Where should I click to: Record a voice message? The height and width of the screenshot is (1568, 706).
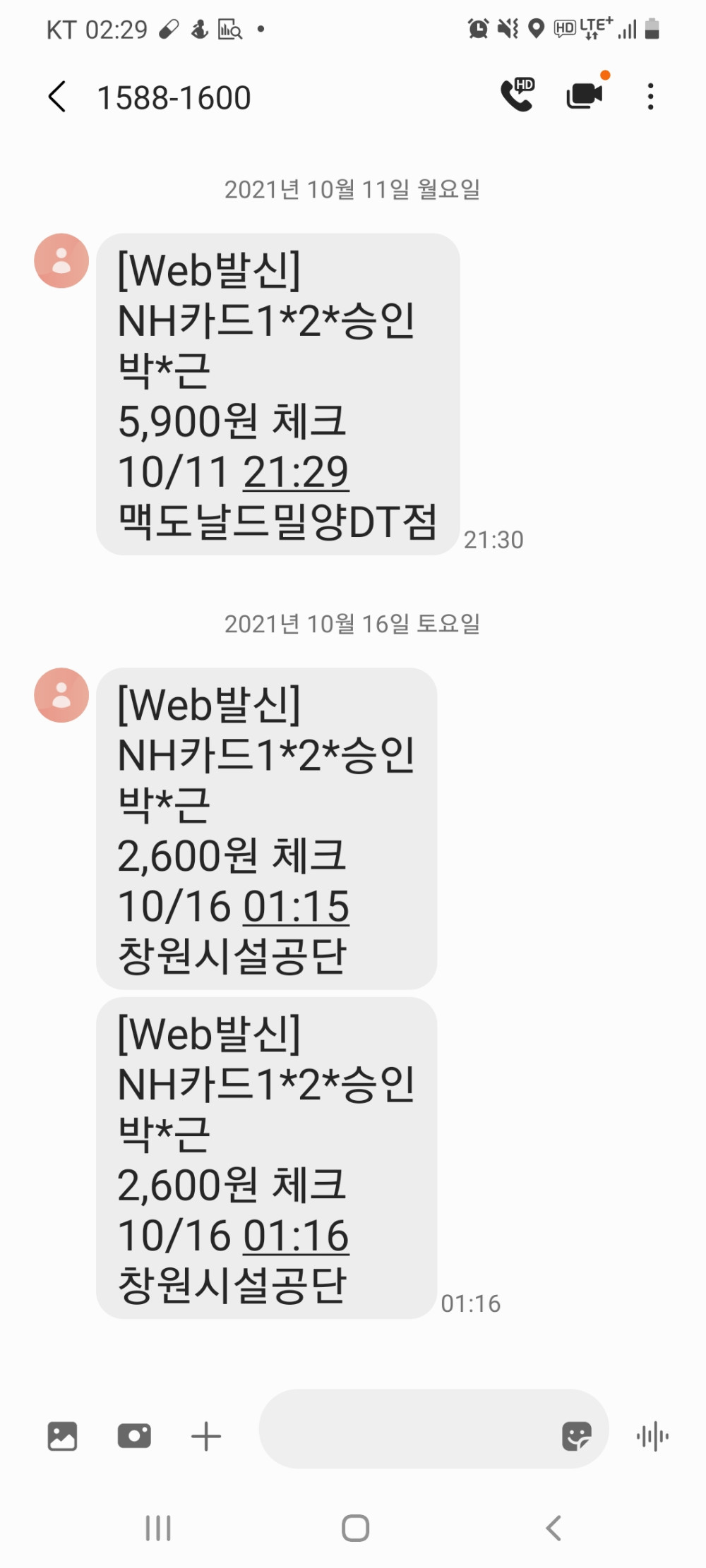653,1436
